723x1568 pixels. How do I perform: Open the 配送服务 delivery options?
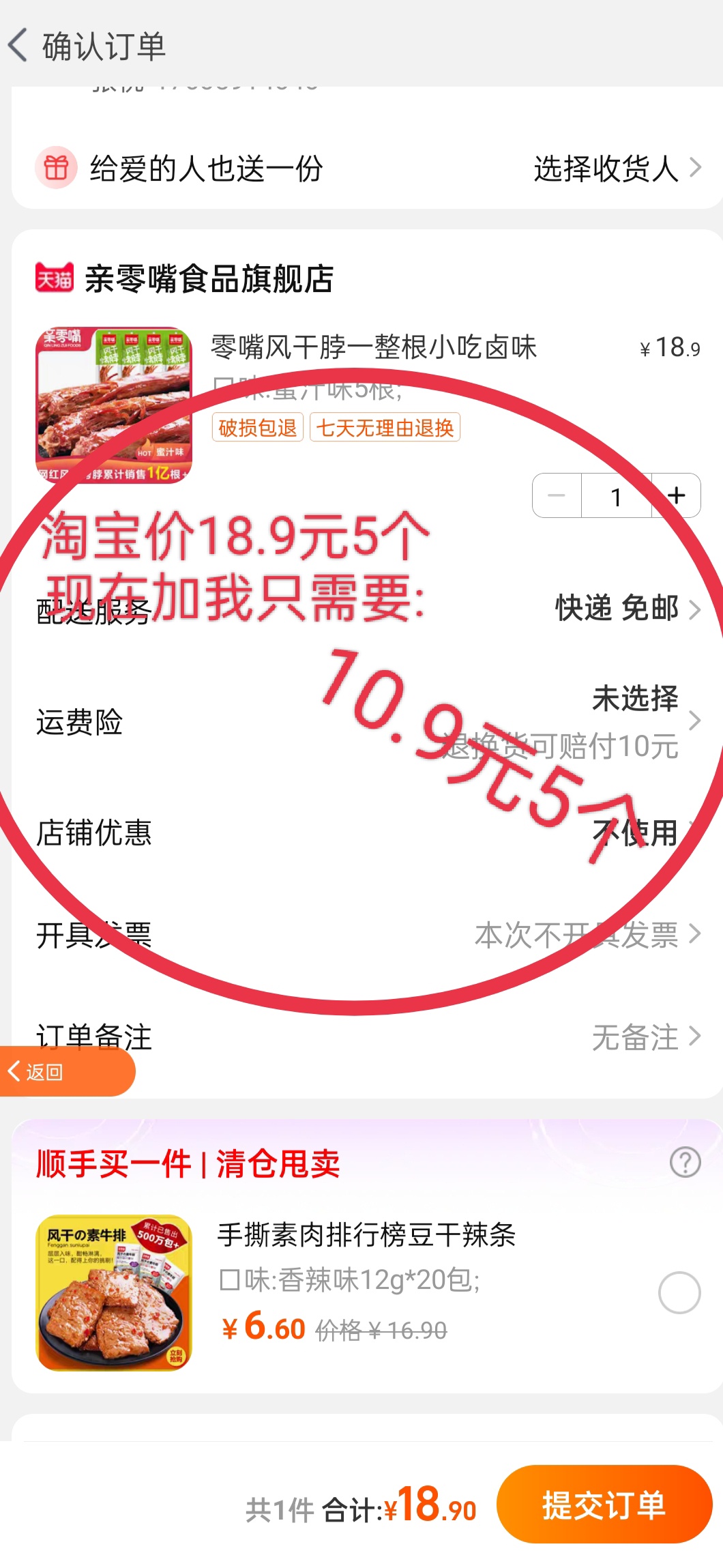click(627, 609)
